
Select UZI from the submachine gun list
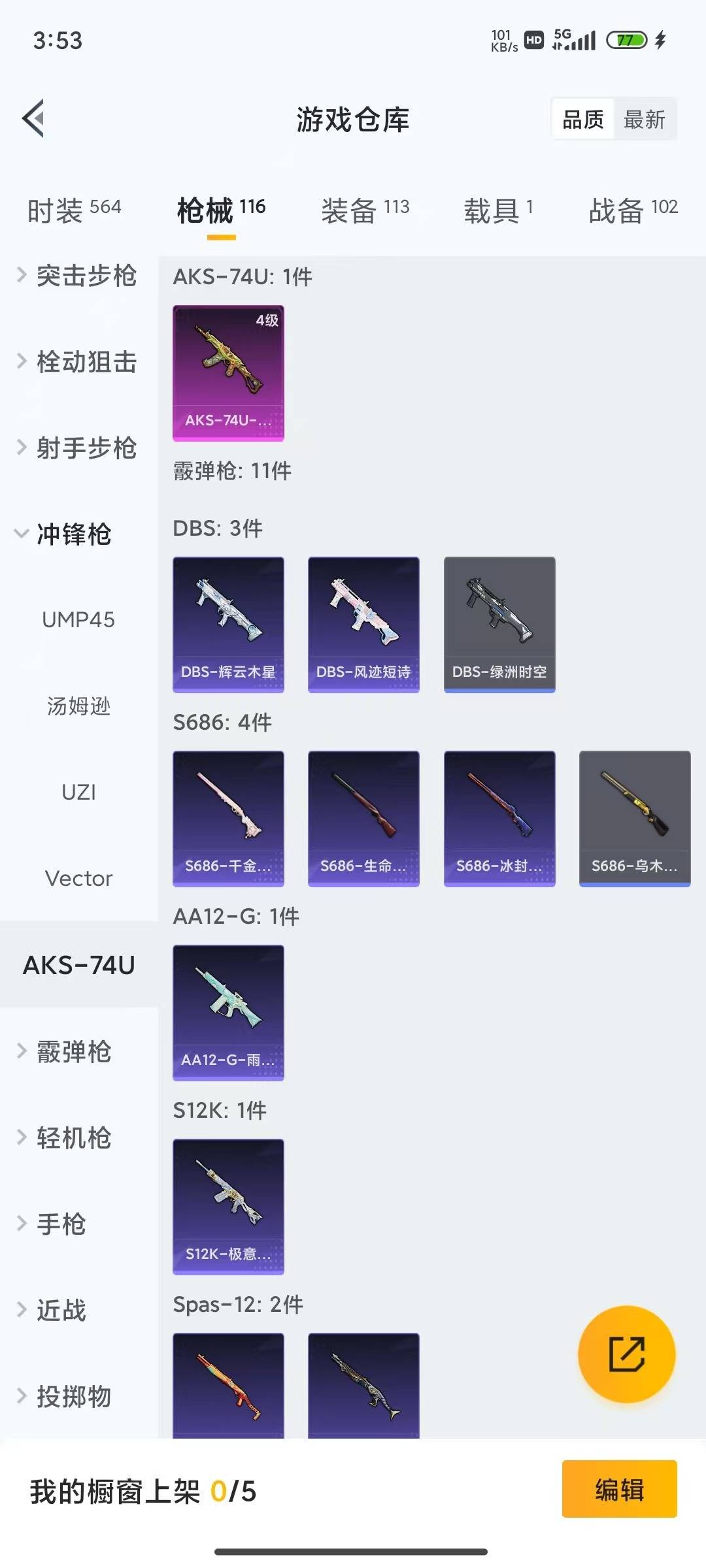click(78, 792)
